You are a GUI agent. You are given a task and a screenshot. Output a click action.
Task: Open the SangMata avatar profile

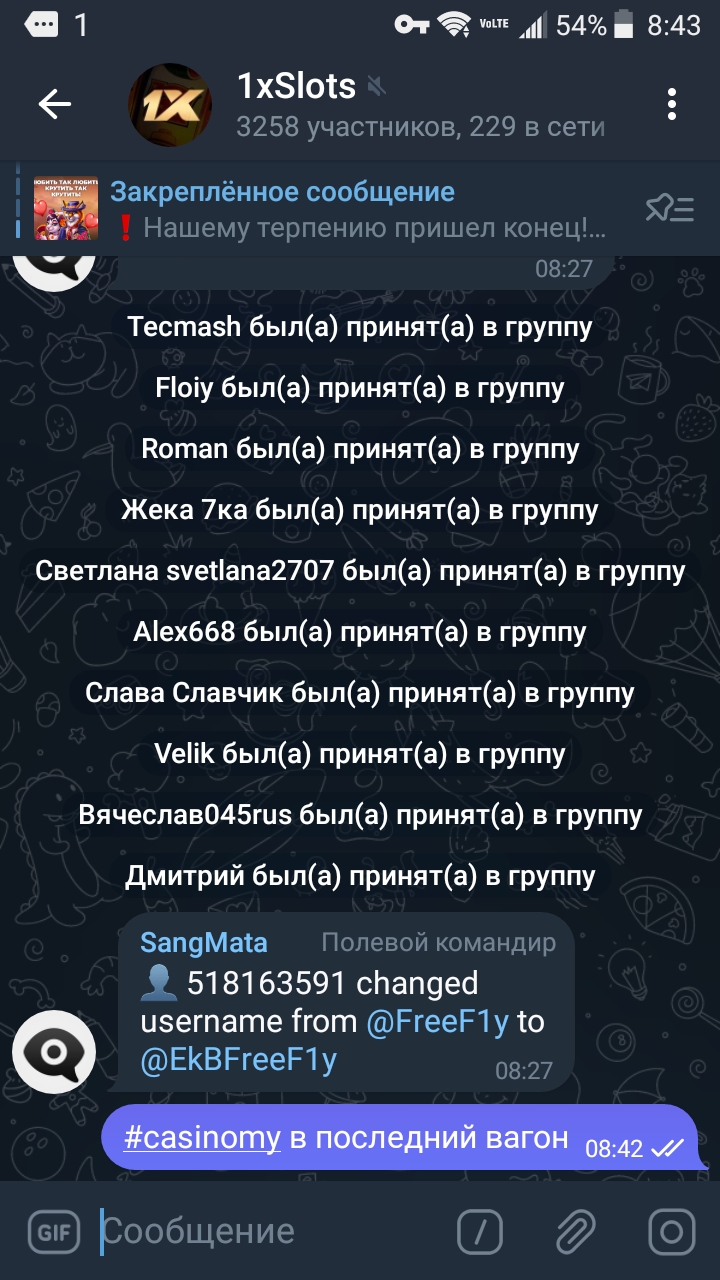54,1050
